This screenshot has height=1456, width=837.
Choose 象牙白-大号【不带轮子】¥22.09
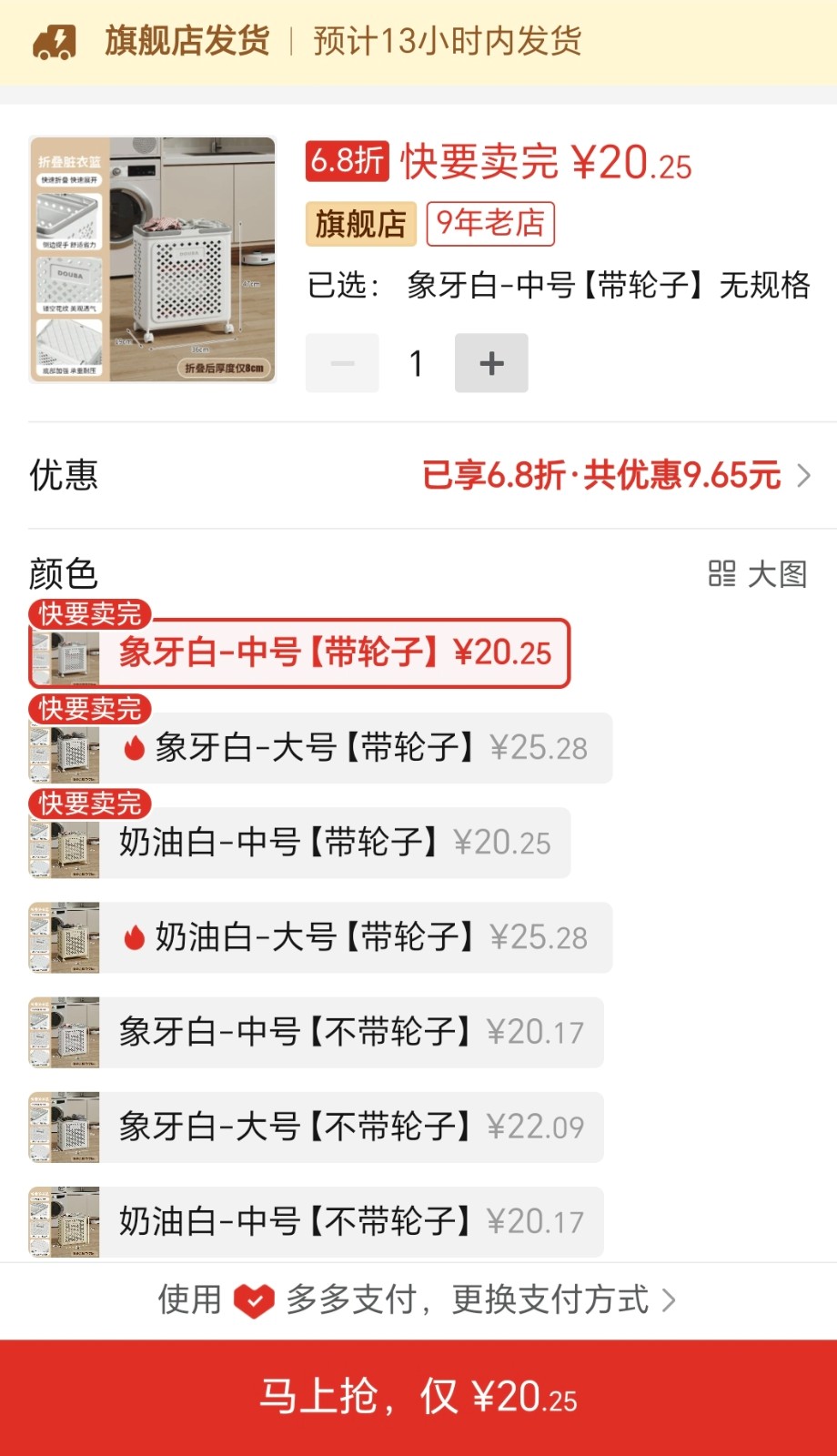click(316, 1127)
